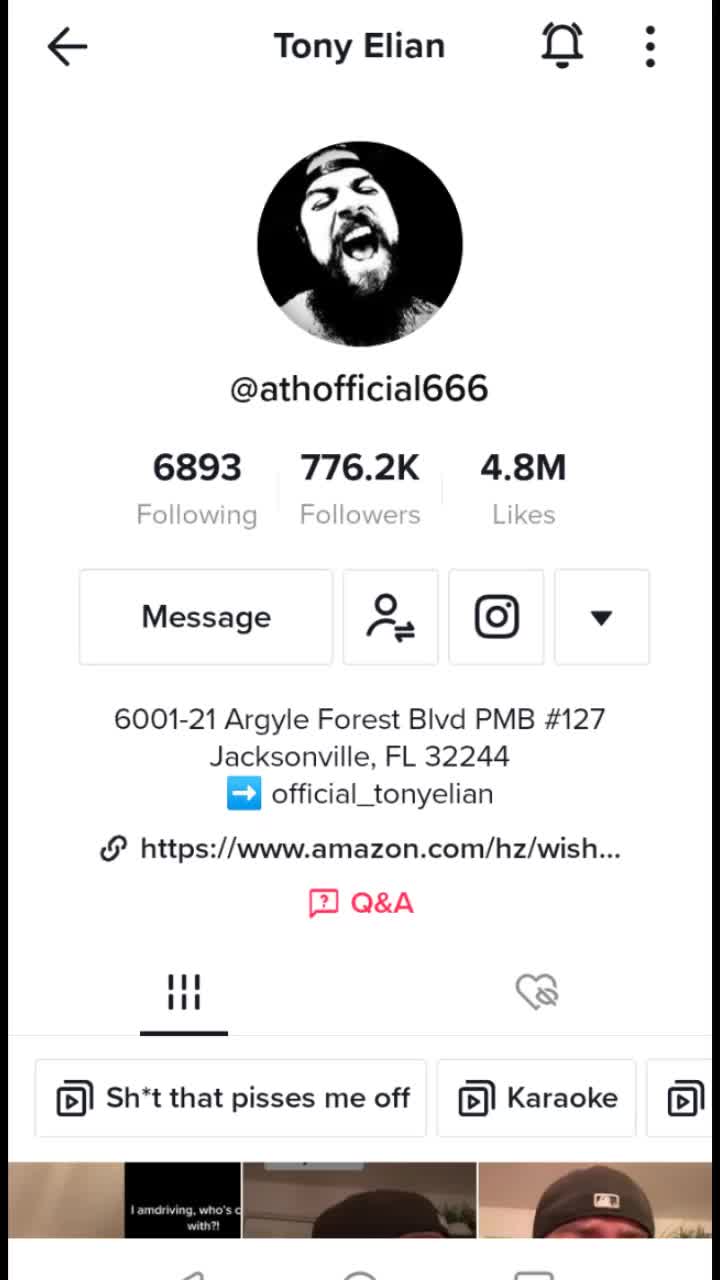This screenshot has height=1280, width=720.
Task: Open the three-dot overflow menu
Action: pyautogui.click(x=650, y=47)
